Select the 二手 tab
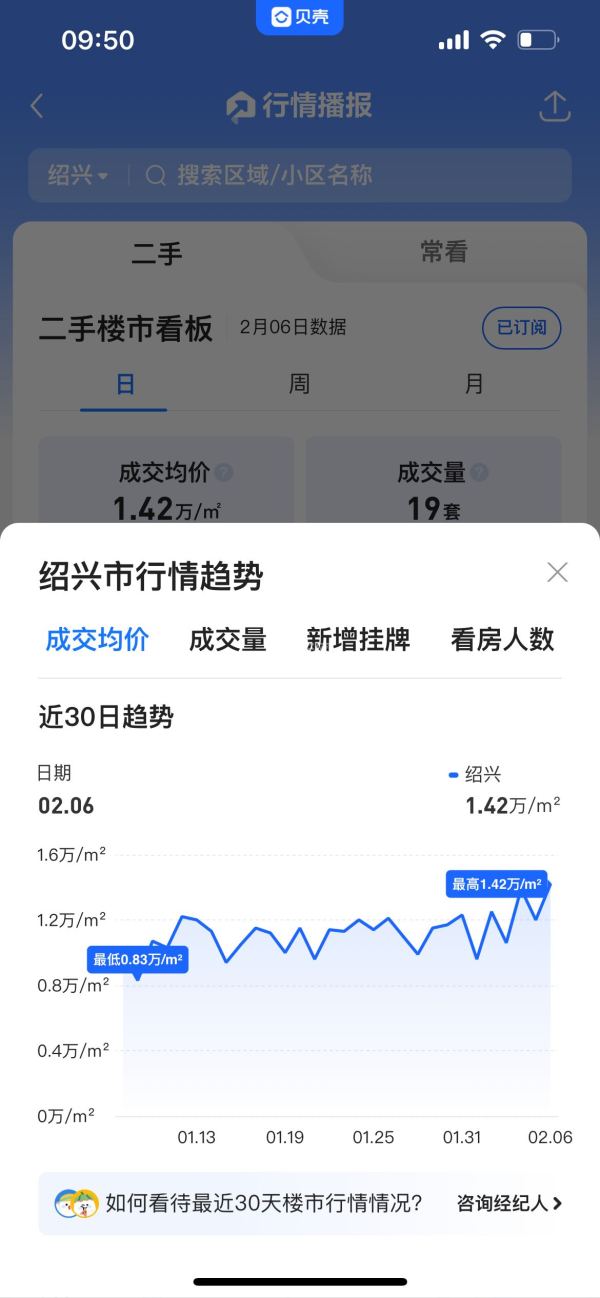This screenshot has height=1298, width=600. click(157, 254)
